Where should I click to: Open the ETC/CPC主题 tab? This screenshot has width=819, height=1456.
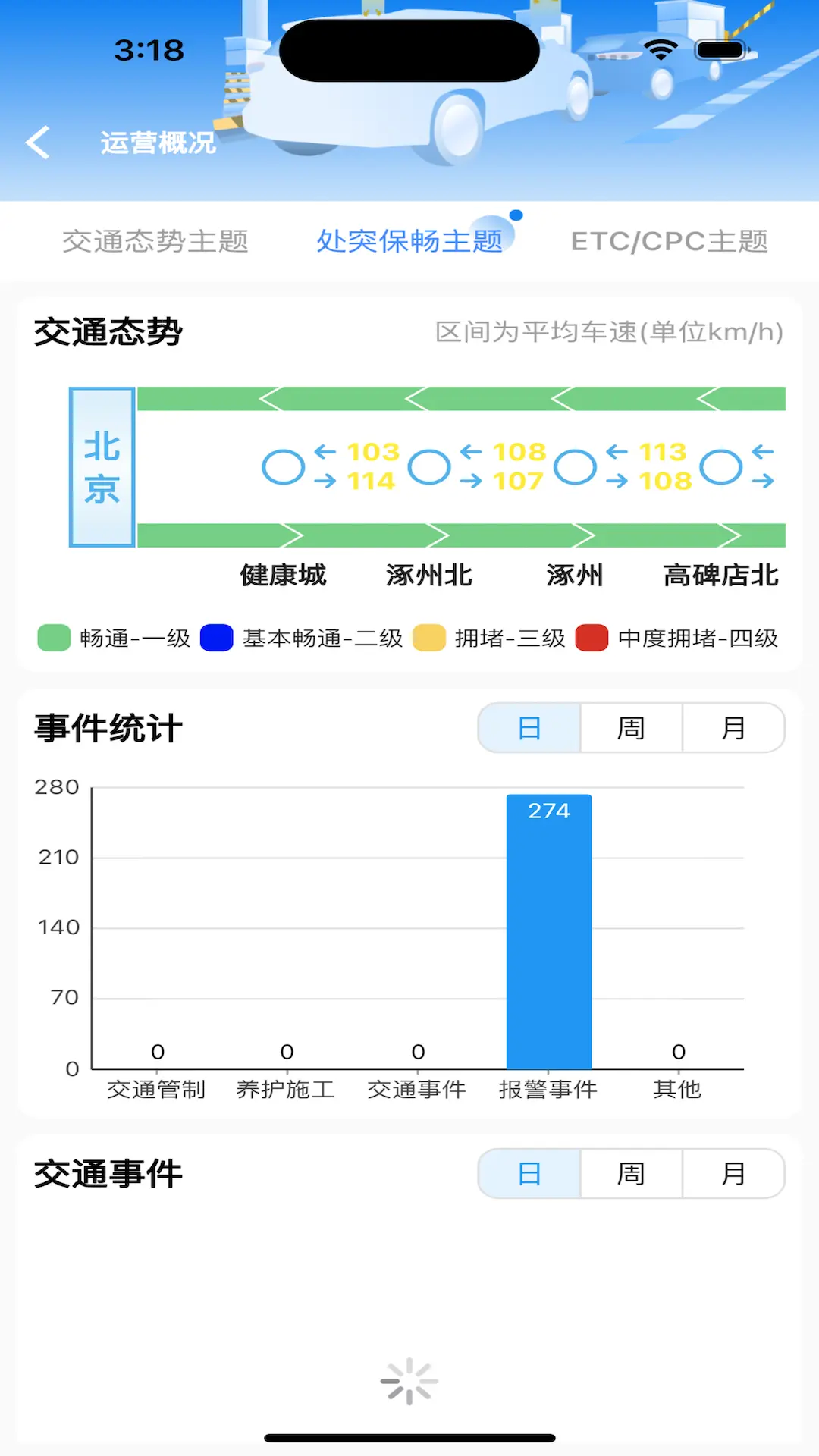point(669,241)
